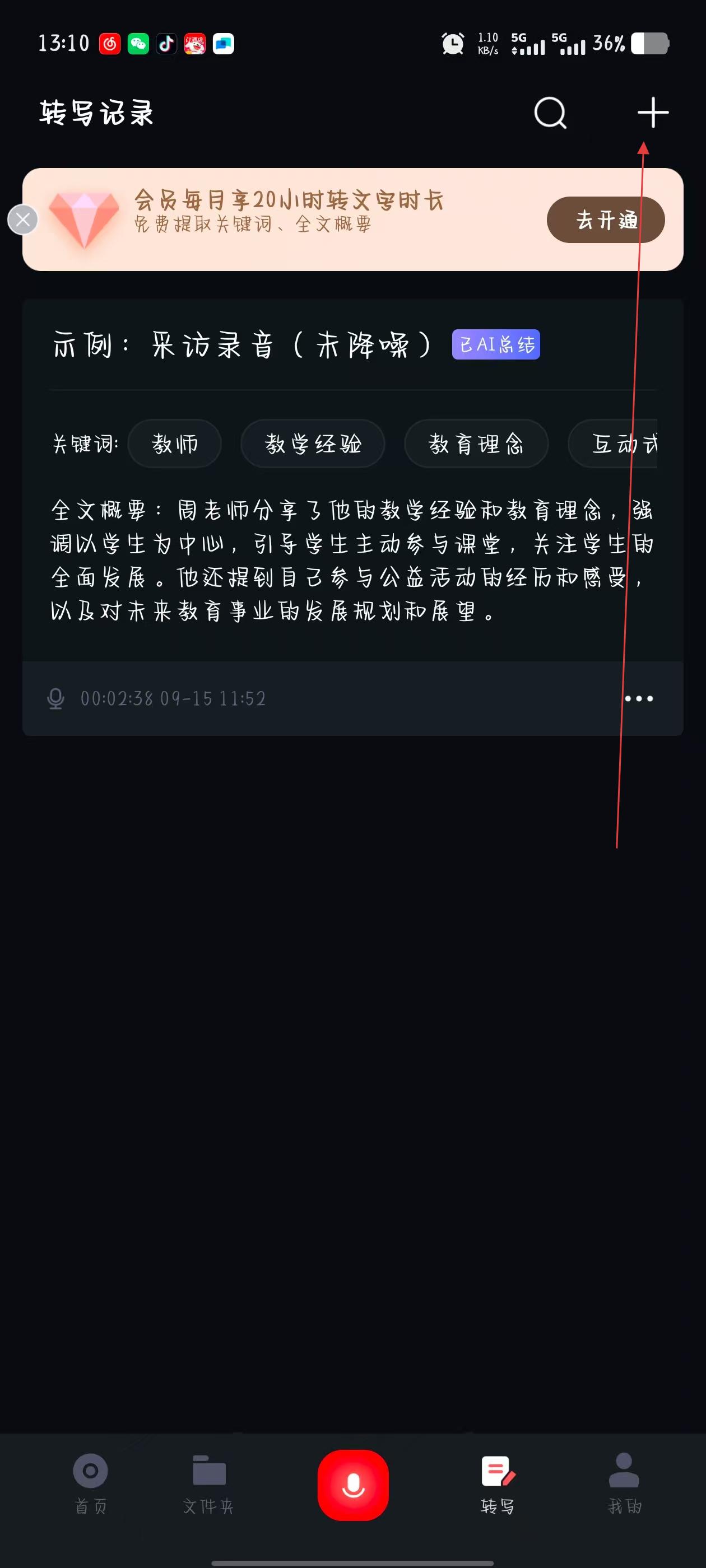Select the 教学经验 keyword chip
This screenshot has height=1568, width=706.
[x=313, y=444]
